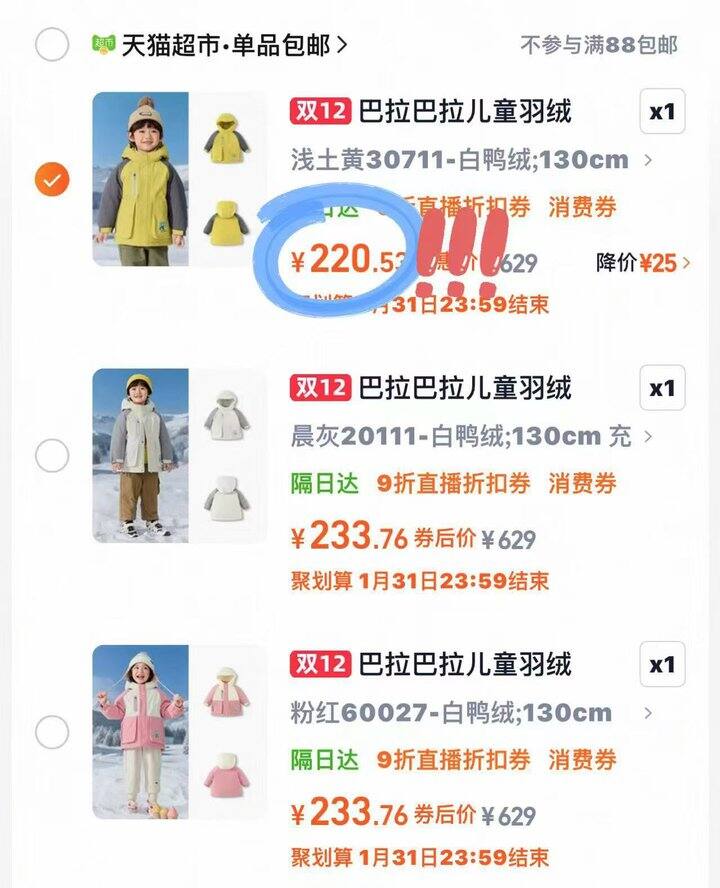This screenshot has height=888, width=720.
Task: Change the 粉红60027 size and color options
Action: point(470,713)
